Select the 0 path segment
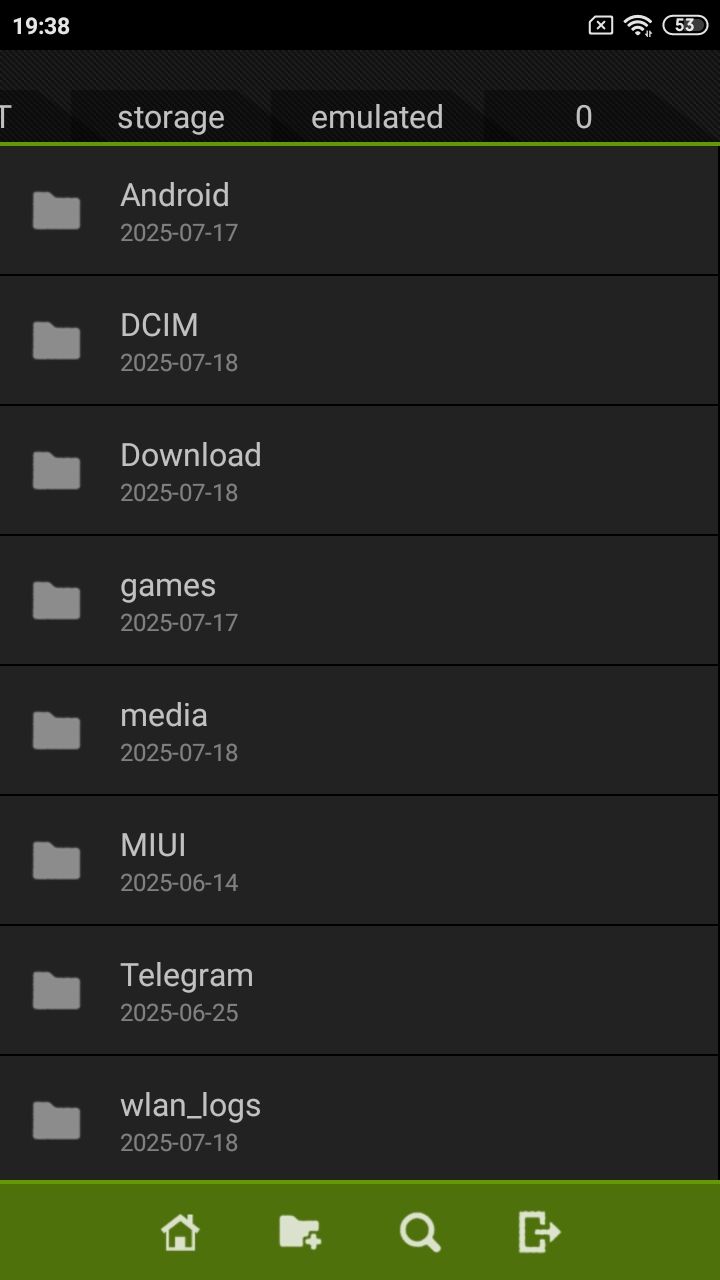Screen dimensions: 720x1280 584,117
